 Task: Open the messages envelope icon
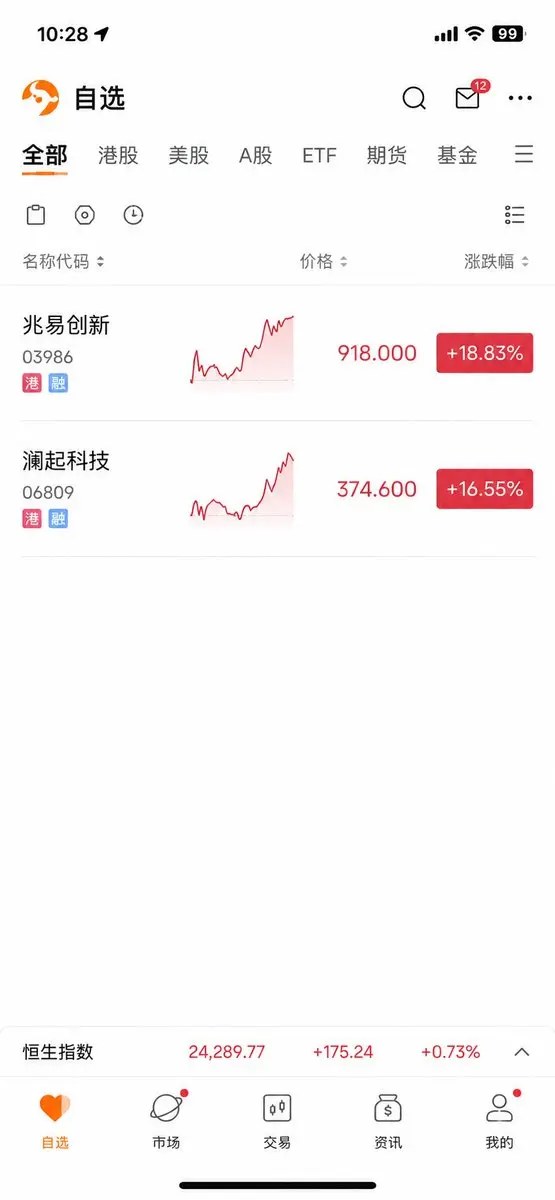click(x=468, y=97)
